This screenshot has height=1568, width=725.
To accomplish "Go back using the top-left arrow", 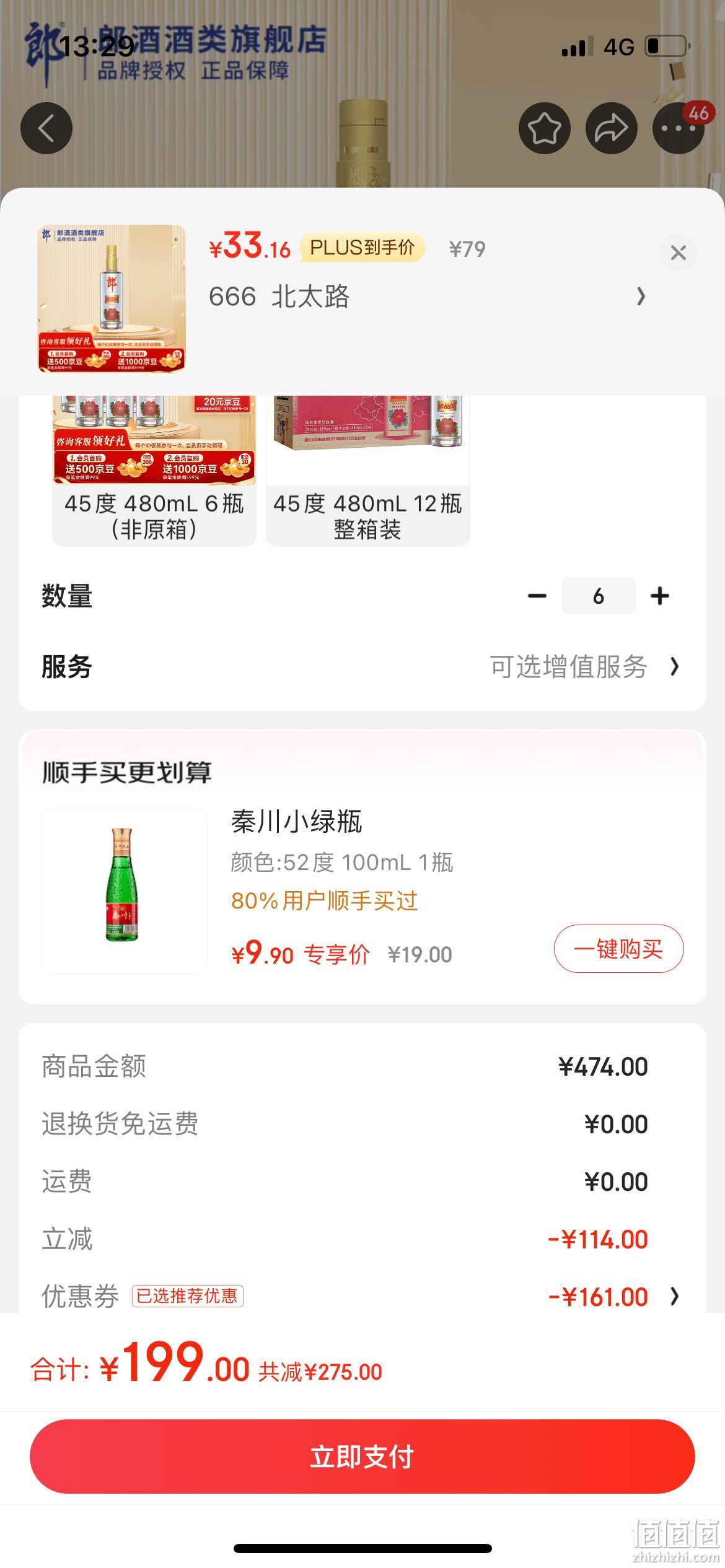I will (46, 128).
